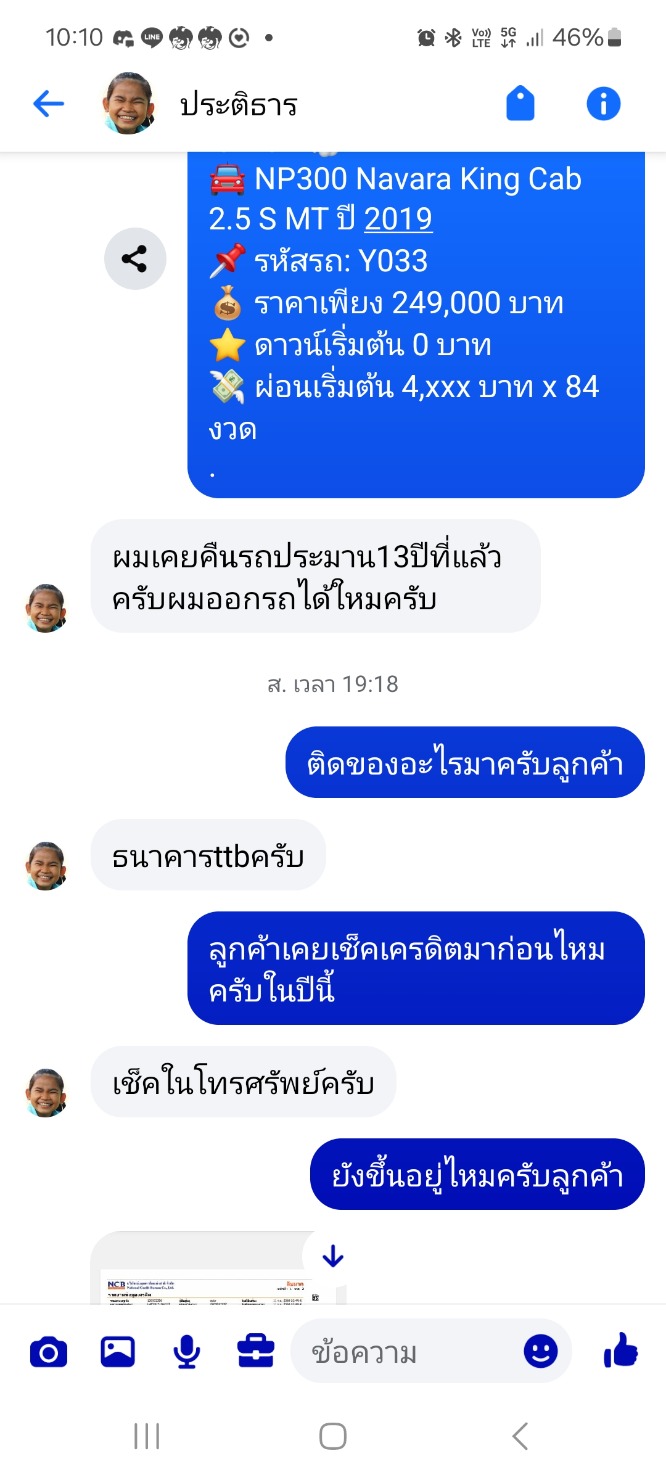Screen dimensions: 666x1480
Task: Go to the system home screen
Action: click(332, 1437)
